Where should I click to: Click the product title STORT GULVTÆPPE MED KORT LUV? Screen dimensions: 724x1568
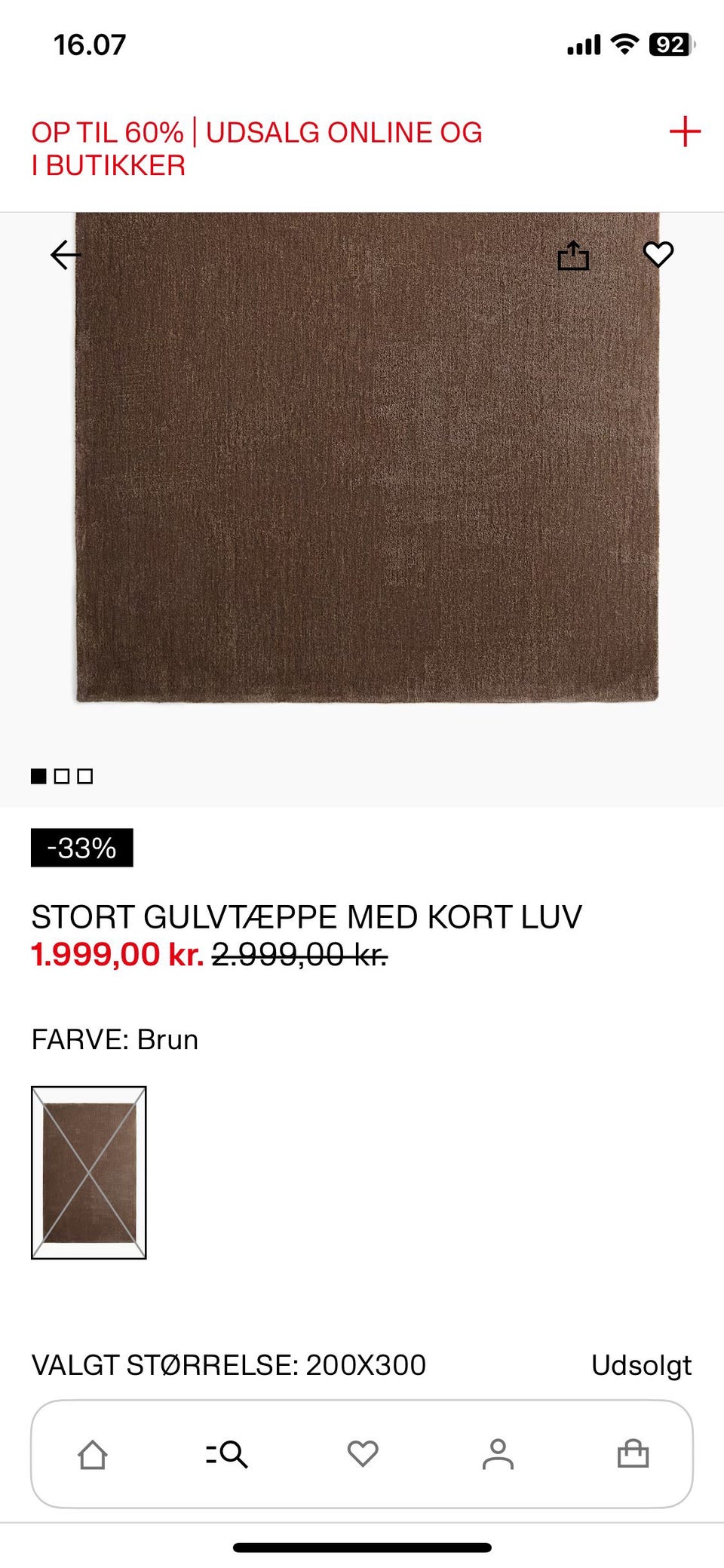306,917
